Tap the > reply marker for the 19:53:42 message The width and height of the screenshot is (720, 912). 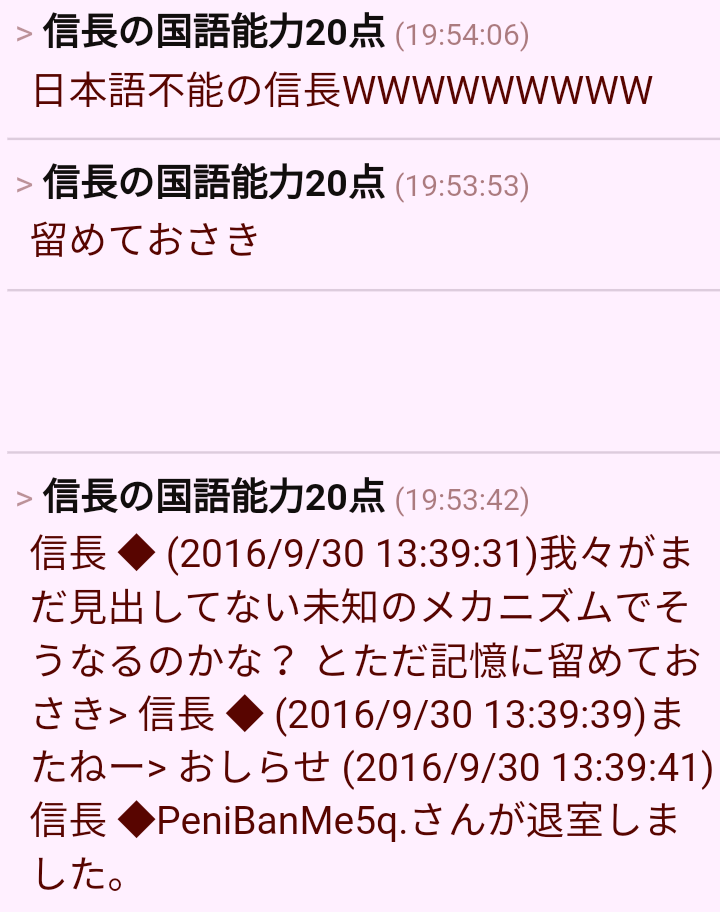tap(25, 498)
